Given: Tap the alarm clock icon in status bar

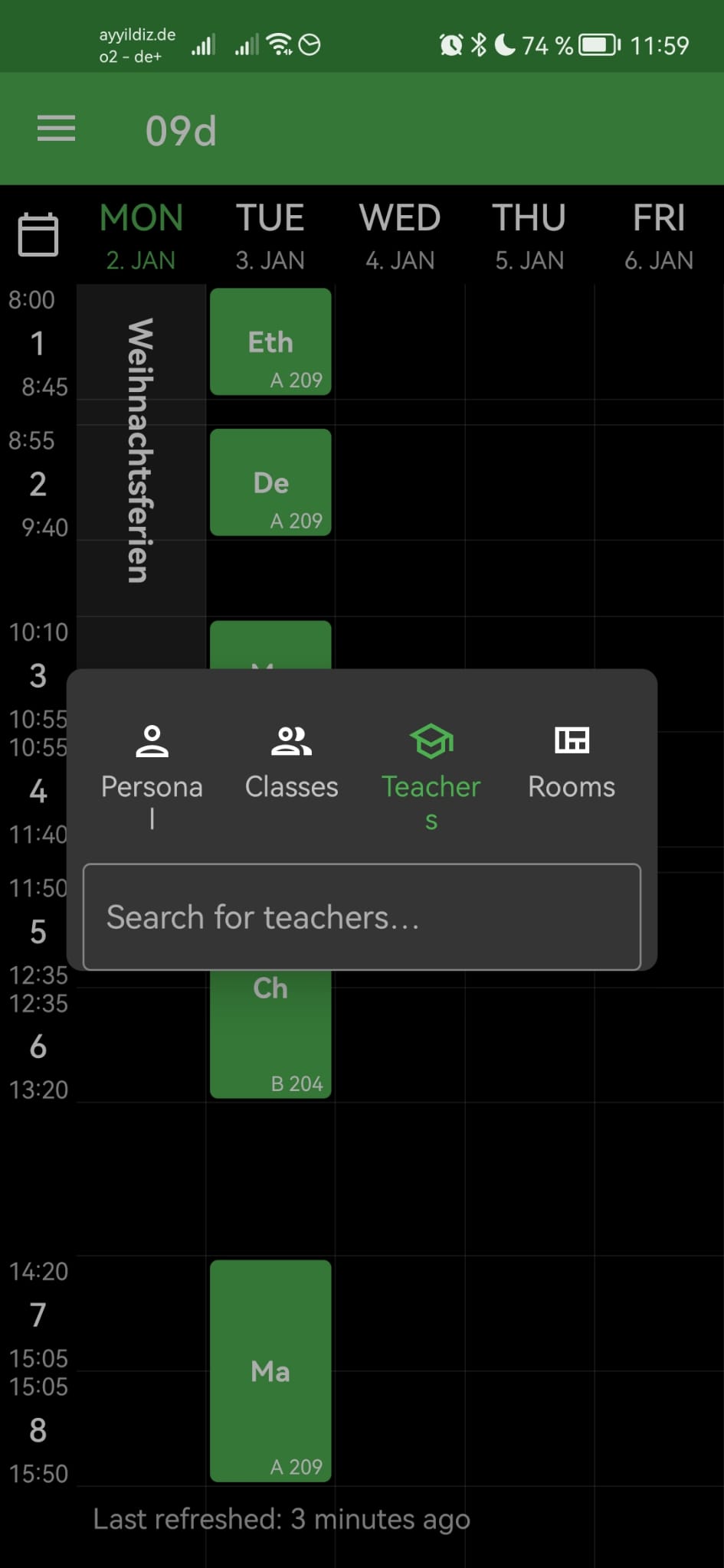Looking at the screenshot, I should pyautogui.click(x=448, y=44).
